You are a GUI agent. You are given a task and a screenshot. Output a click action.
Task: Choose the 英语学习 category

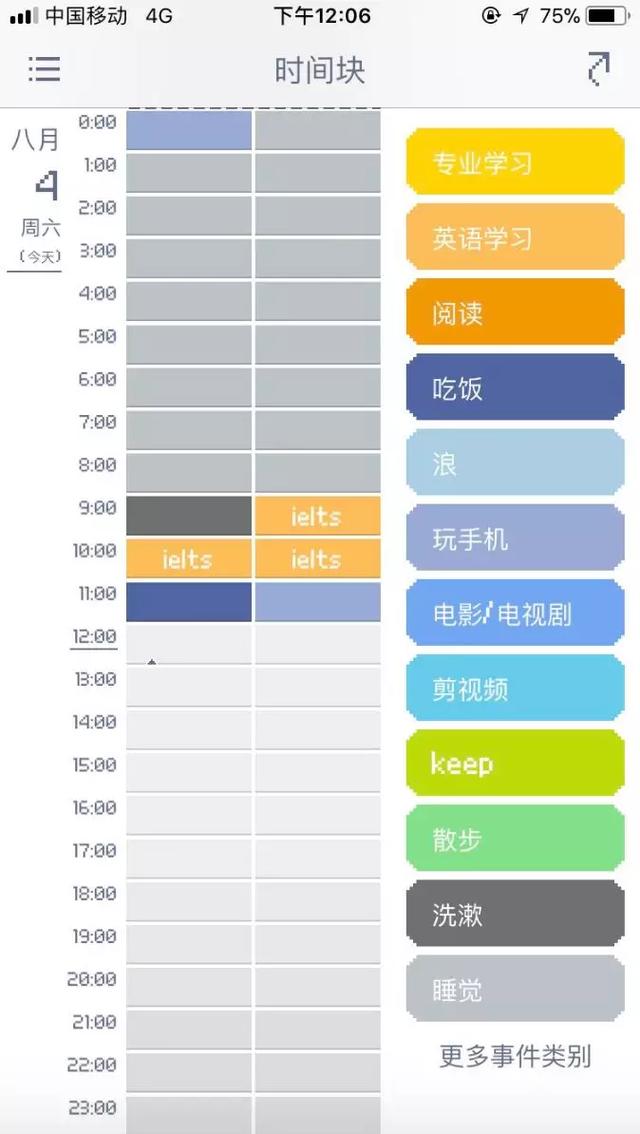(x=515, y=237)
